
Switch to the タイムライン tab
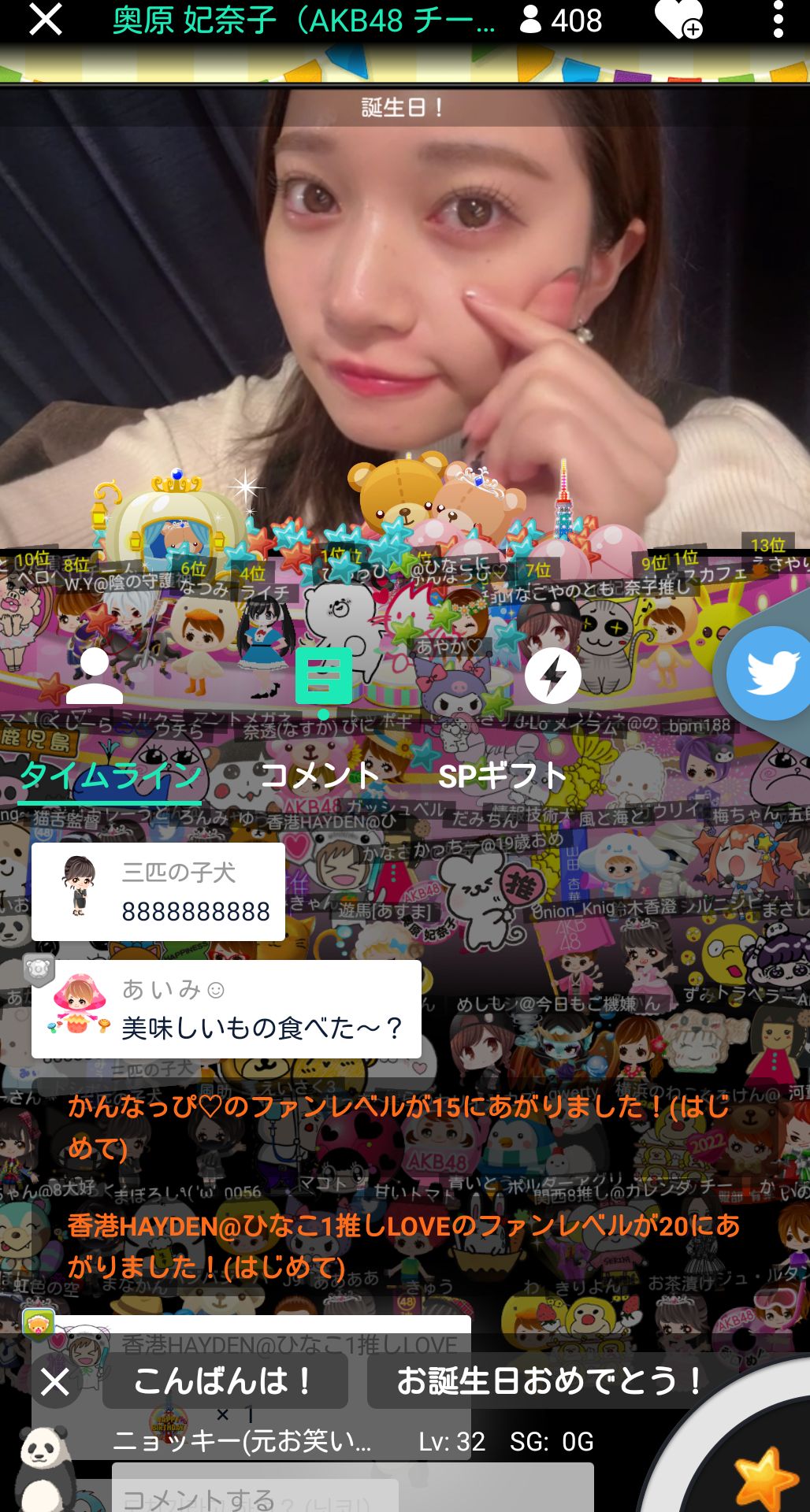[x=110, y=776]
